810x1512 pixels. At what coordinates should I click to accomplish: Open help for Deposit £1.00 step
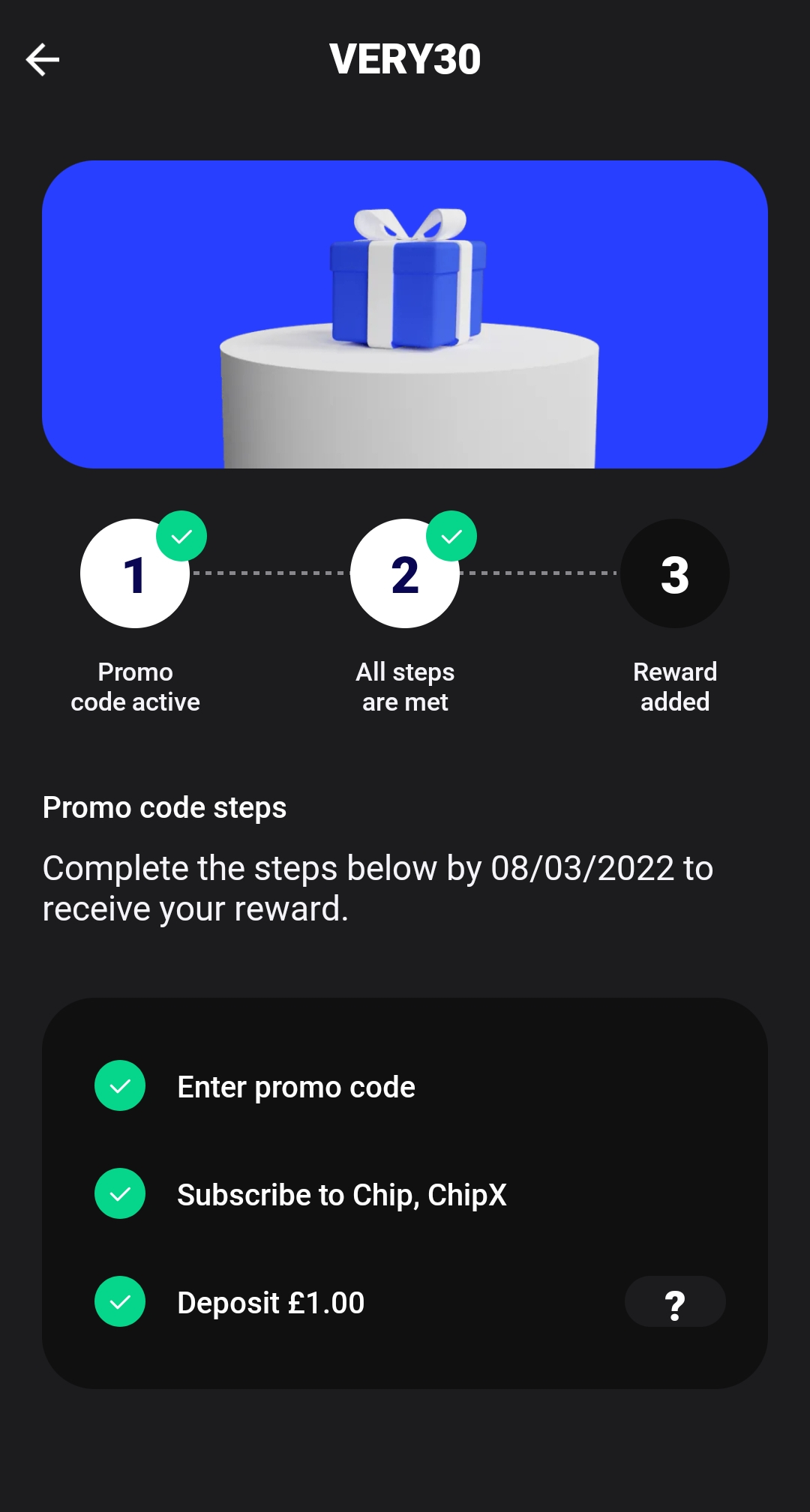pos(674,1303)
